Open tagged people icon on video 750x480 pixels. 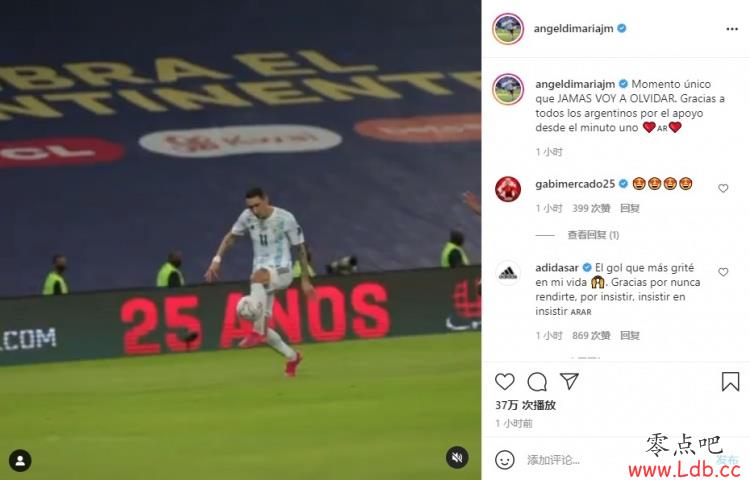coord(20,460)
